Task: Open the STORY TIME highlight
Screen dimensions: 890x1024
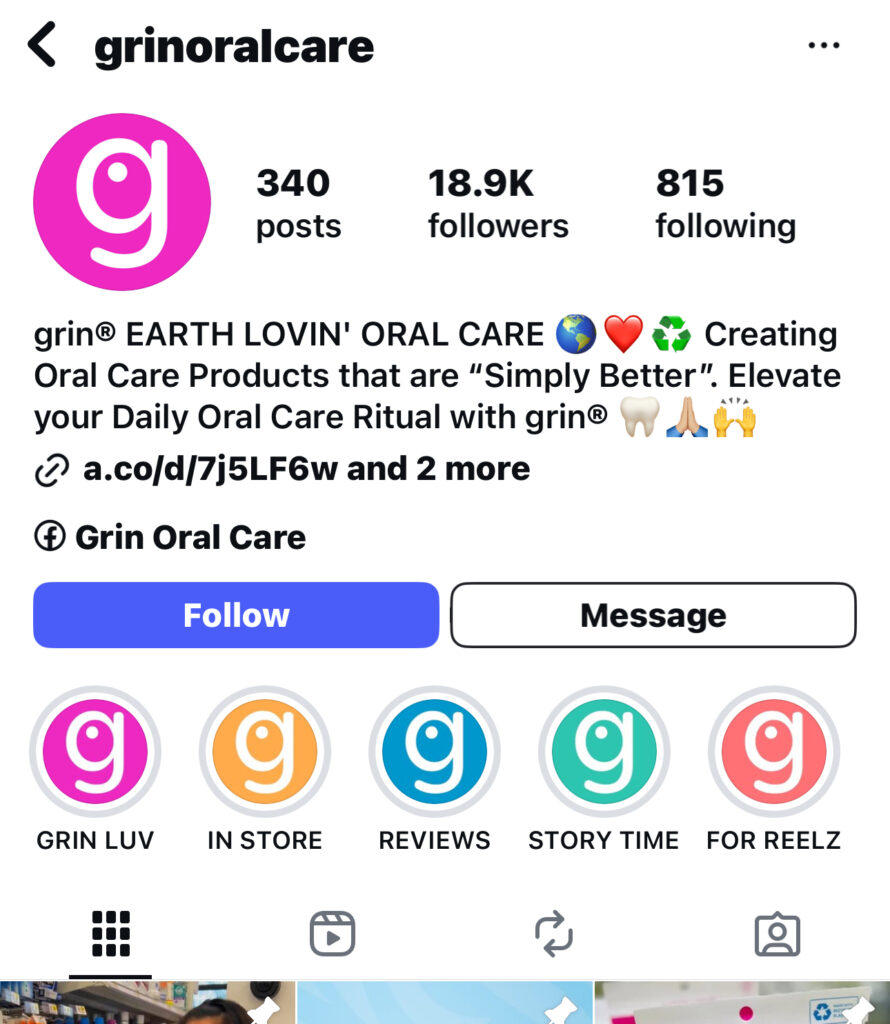Action: [x=604, y=751]
